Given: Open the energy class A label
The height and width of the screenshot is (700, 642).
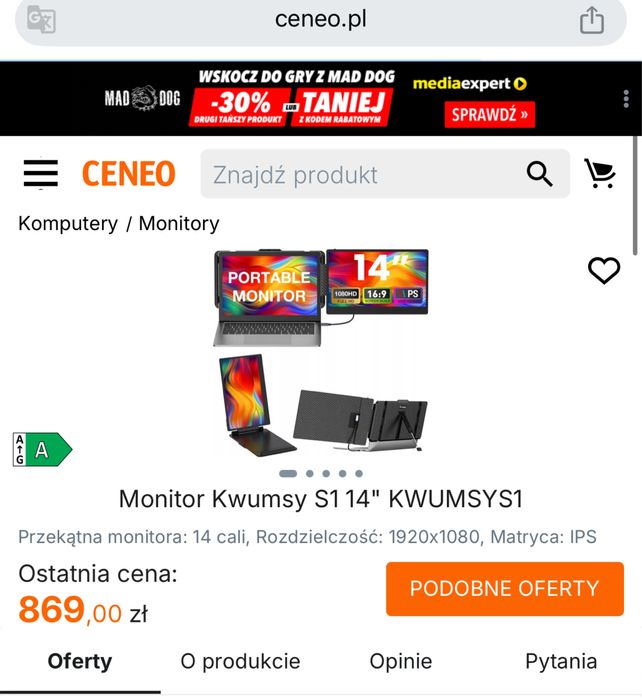Looking at the screenshot, I should tap(42, 450).
